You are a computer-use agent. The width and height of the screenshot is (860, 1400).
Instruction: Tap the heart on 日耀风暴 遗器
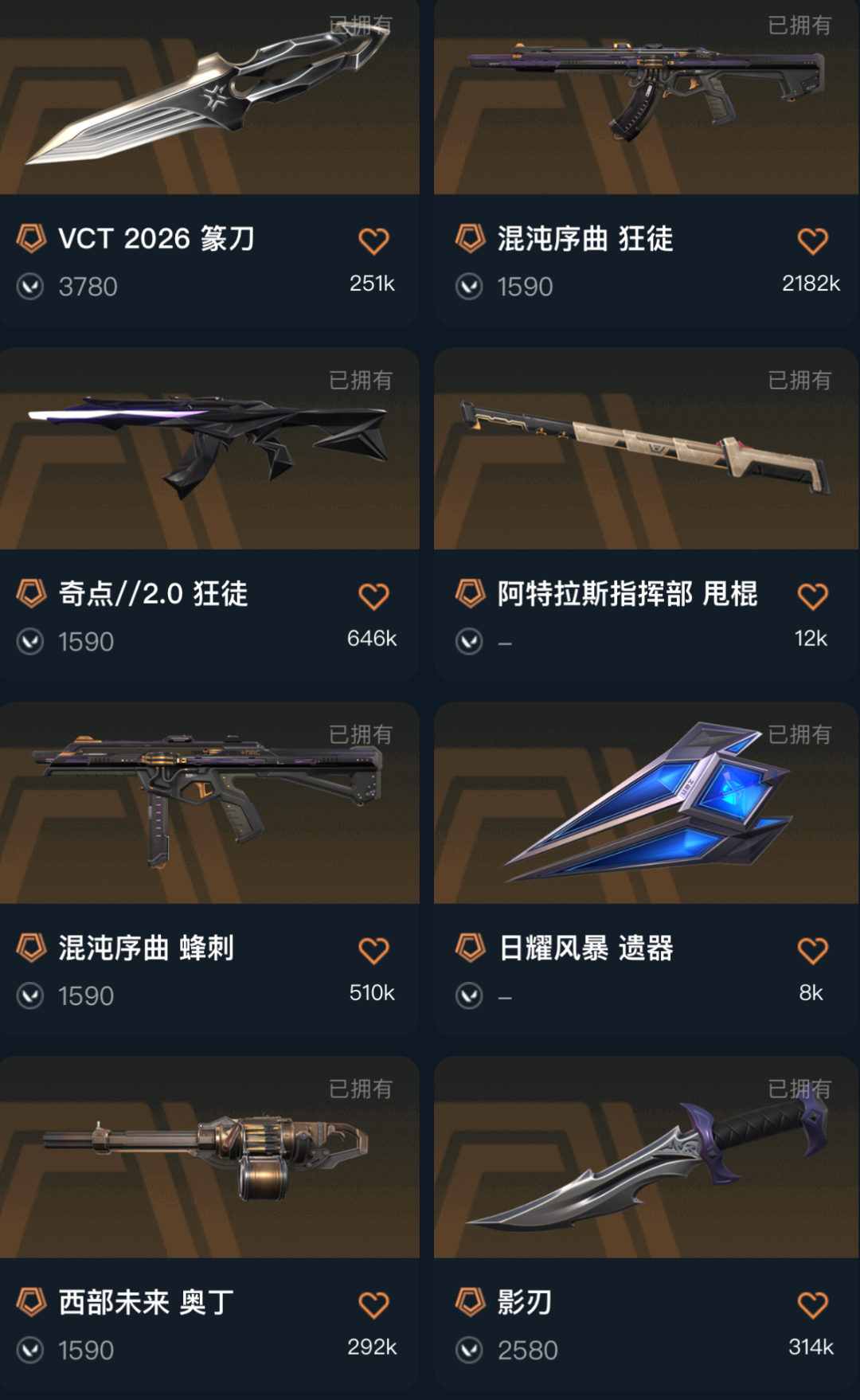pyautogui.click(x=811, y=950)
